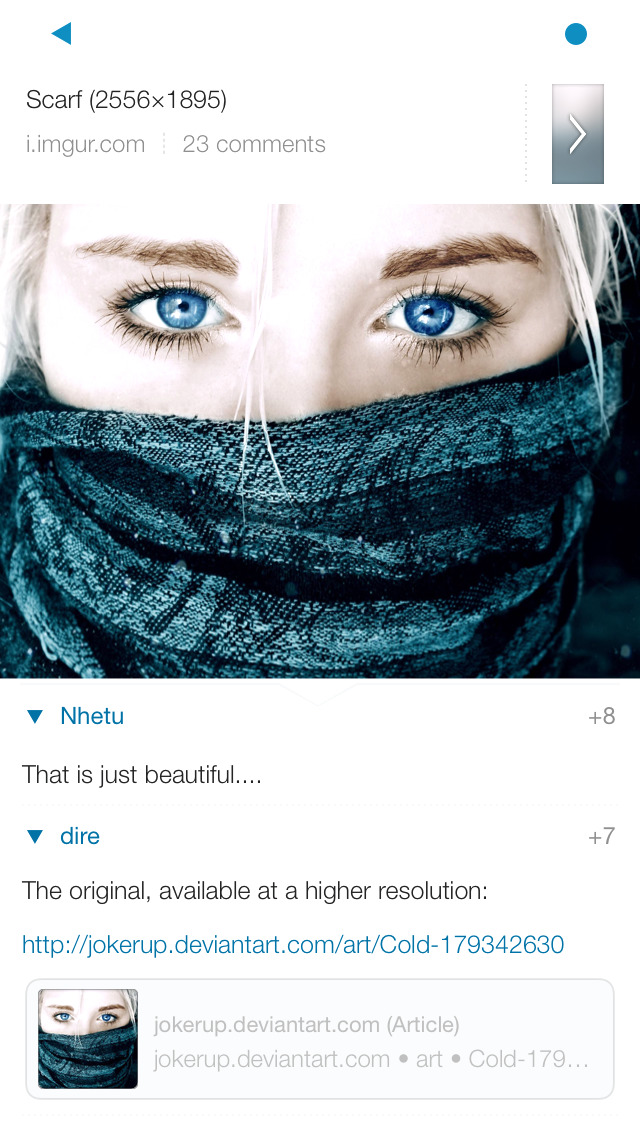Tap the blue dot at the top

tap(576, 34)
